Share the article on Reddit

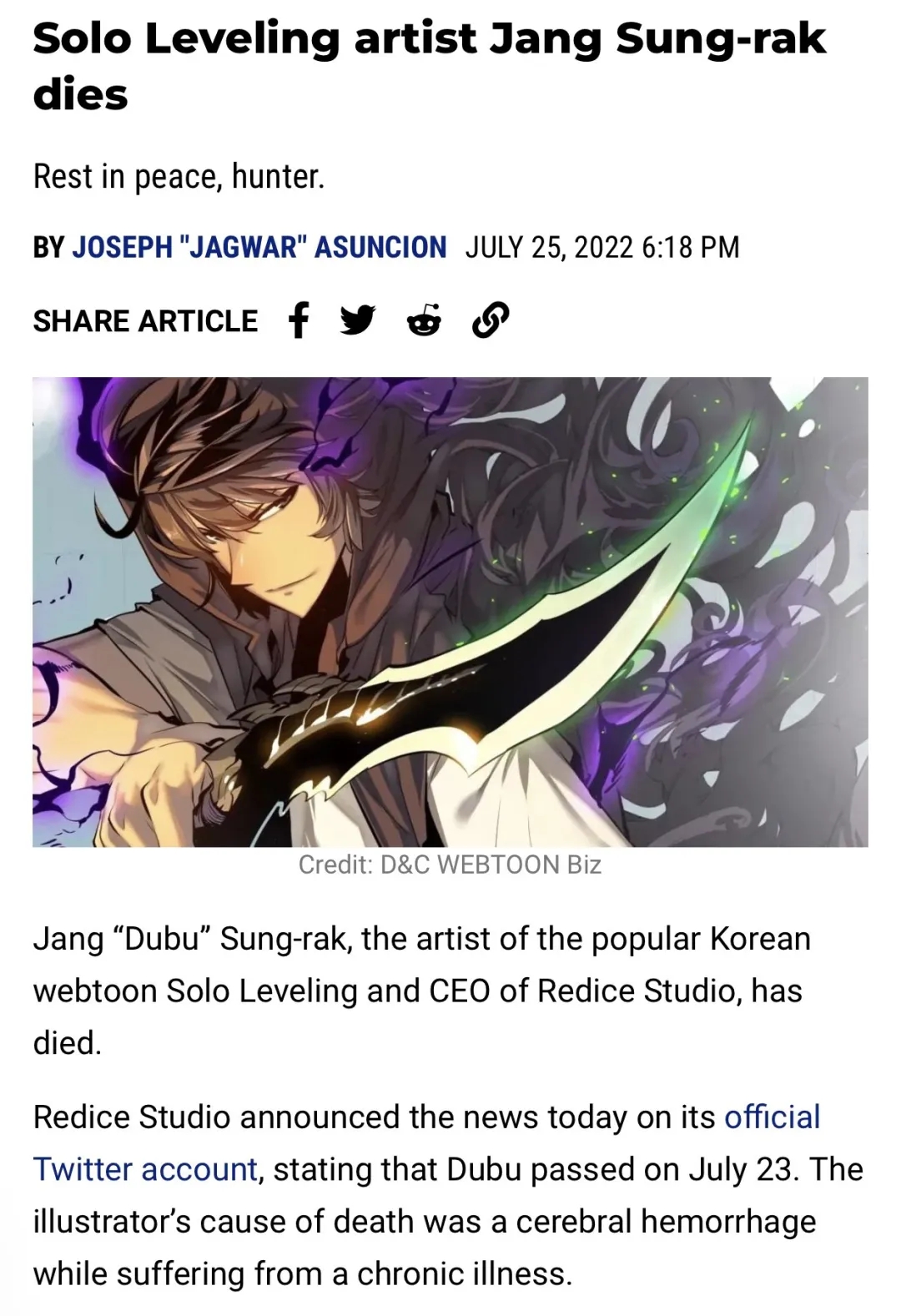(x=424, y=320)
